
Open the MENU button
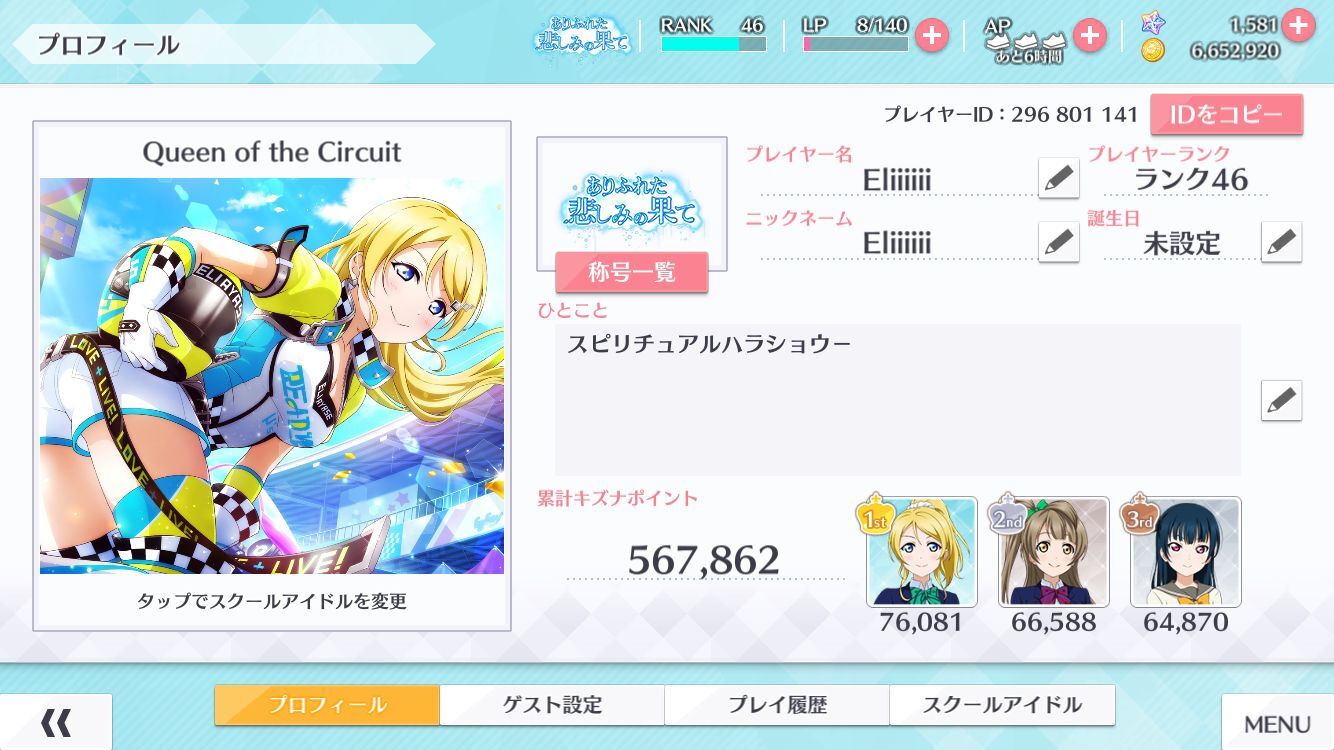tap(1277, 723)
